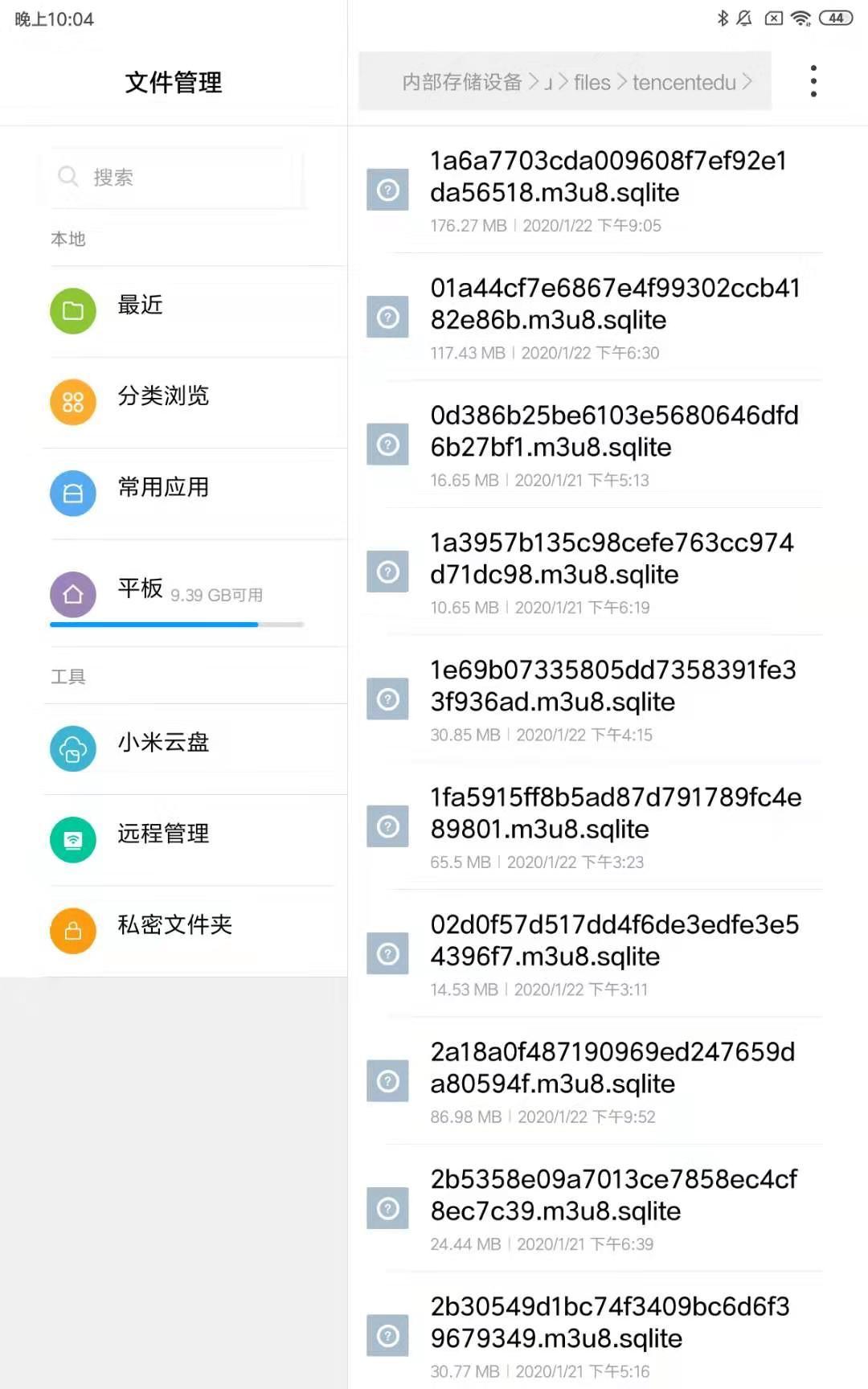Image resolution: width=868 pixels, height=1389 pixels.
Task: Open 常用应用 common apps section
Action: [162, 486]
